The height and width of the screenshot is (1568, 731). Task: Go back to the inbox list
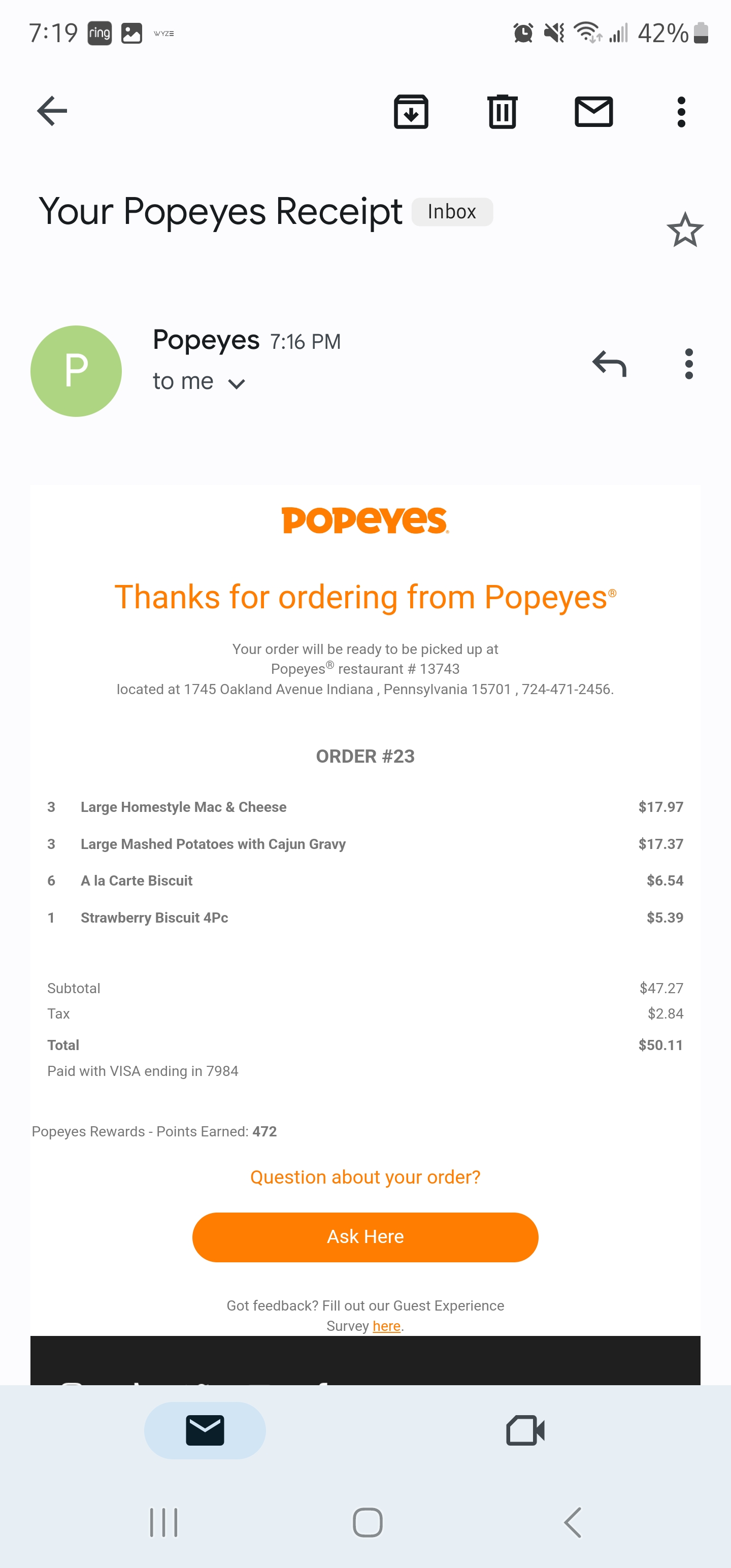coord(52,111)
